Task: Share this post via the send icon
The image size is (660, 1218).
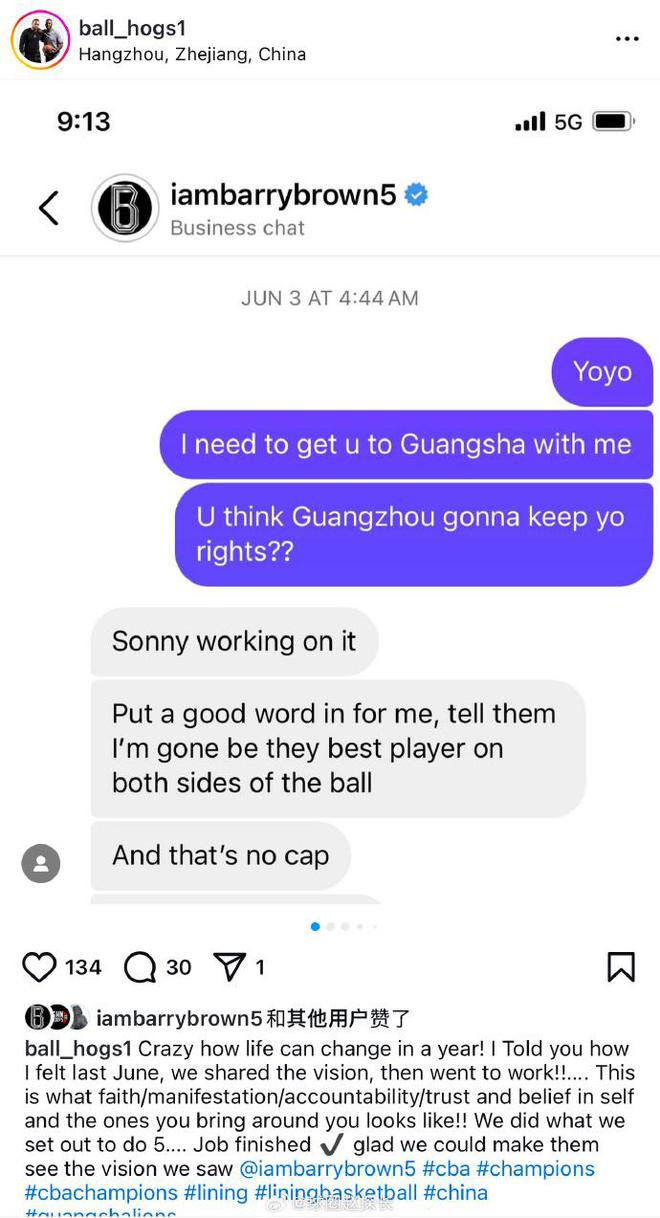Action: coord(230,967)
